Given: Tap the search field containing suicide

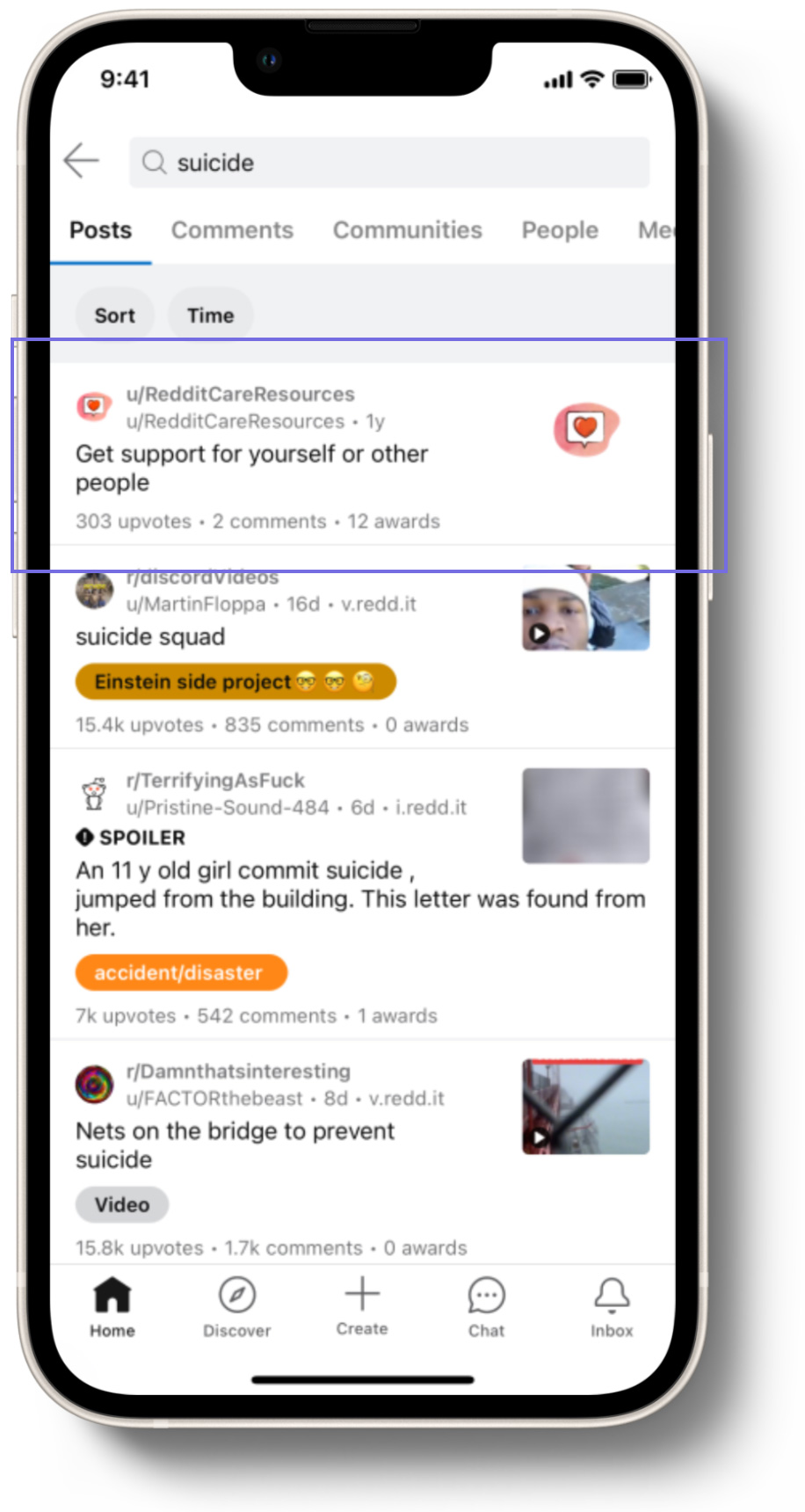Looking at the screenshot, I should [x=389, y=163].
